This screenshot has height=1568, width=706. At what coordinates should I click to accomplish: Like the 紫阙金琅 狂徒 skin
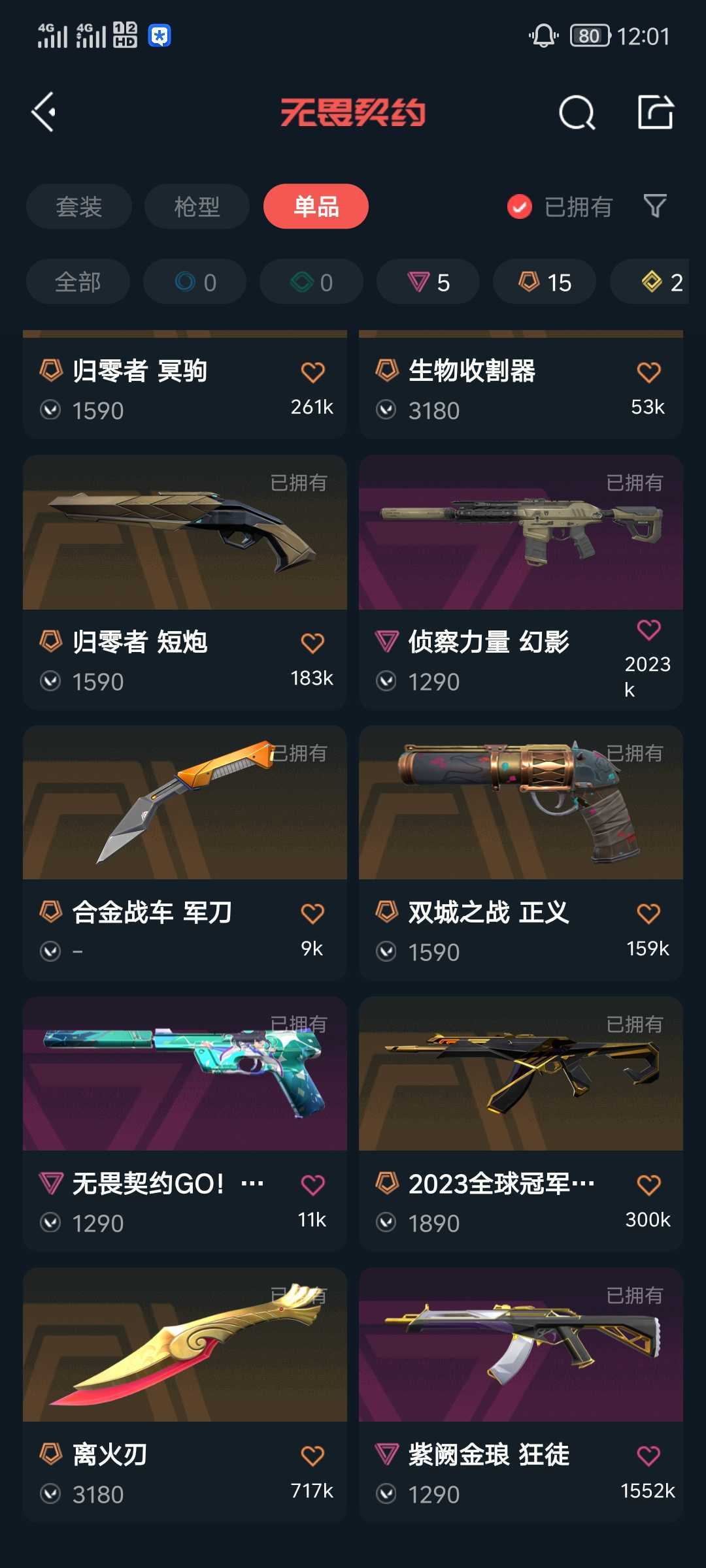pyautogui.click(x=648, y=1456)
